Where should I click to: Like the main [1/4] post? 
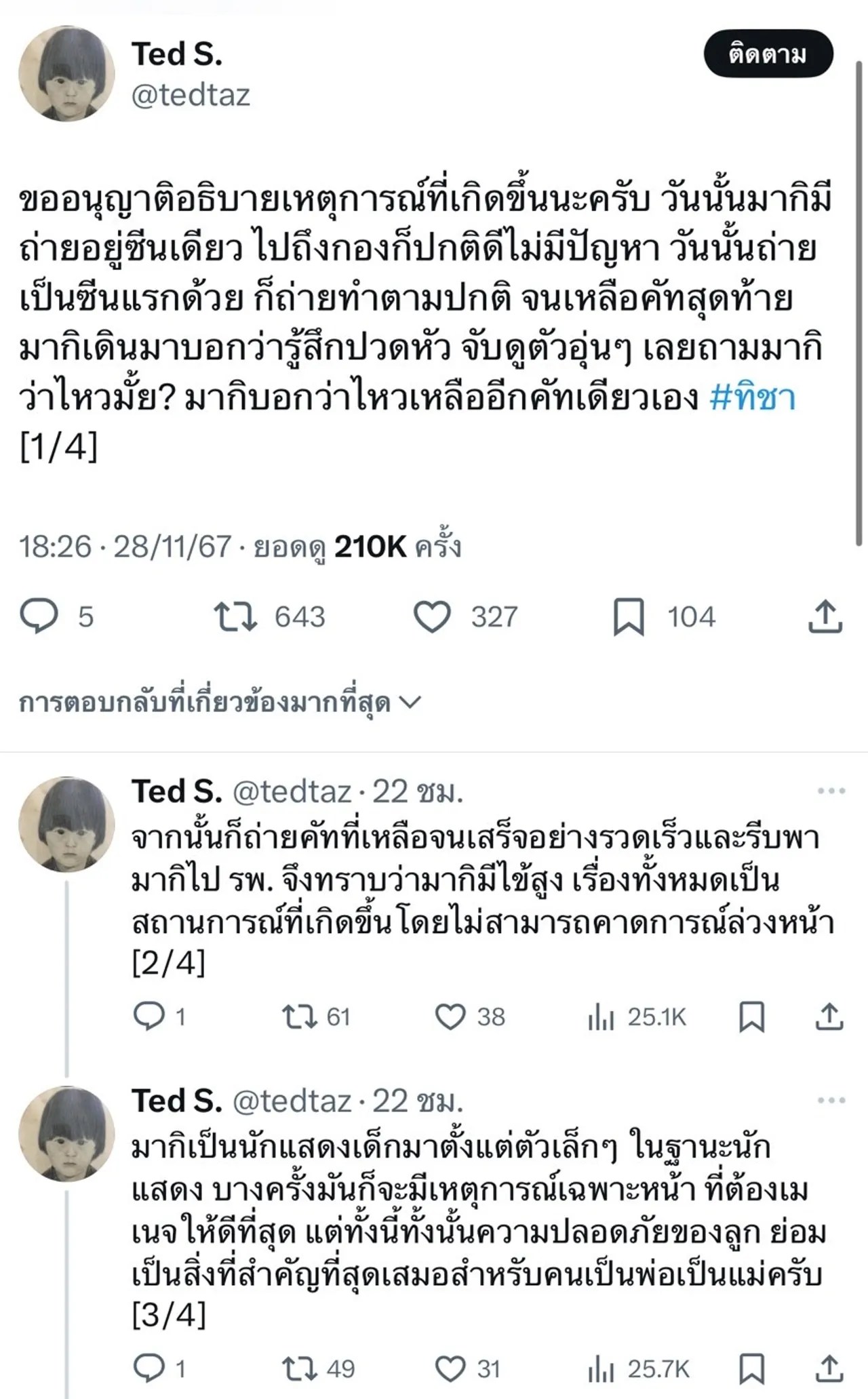[432, 616]
